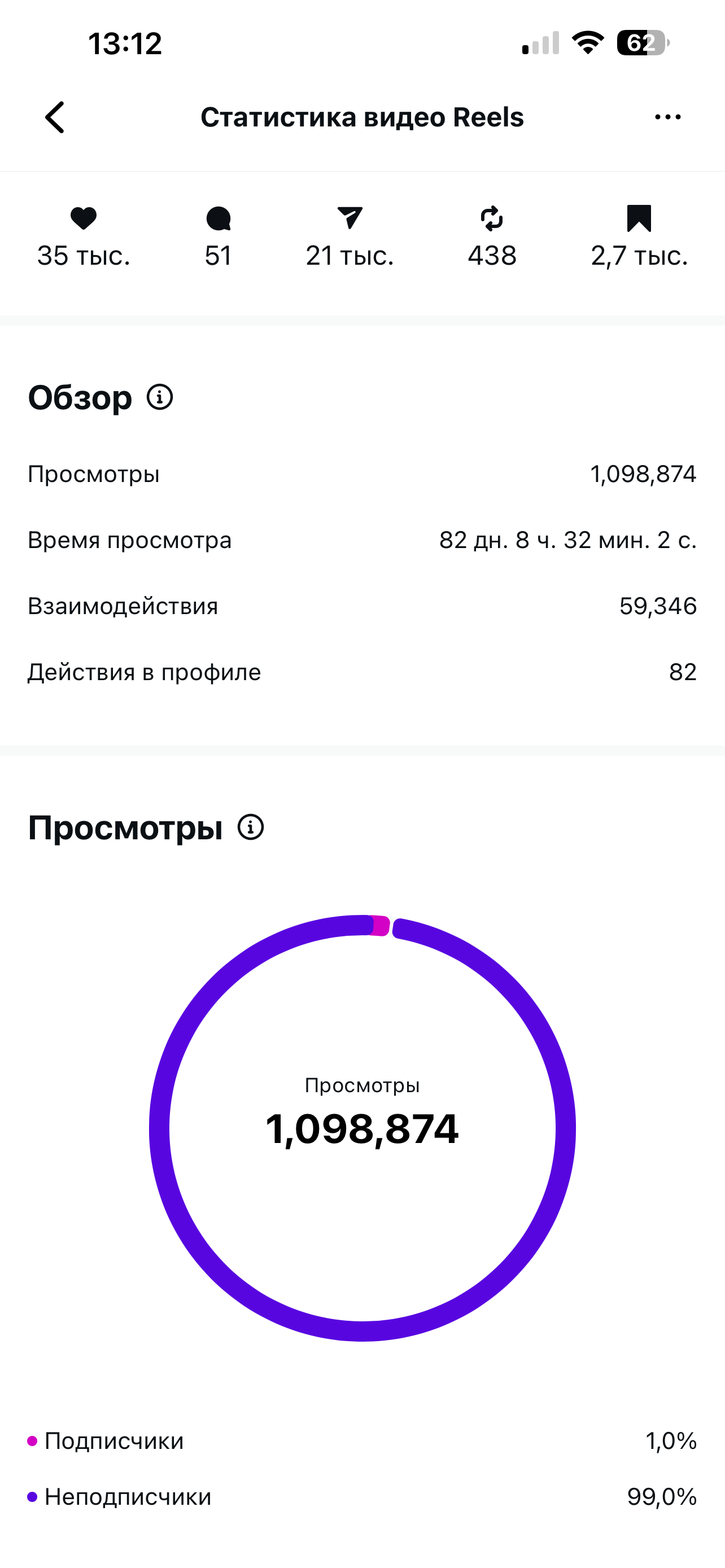Tap the info icon next to Обзор
The width and height of the screenshot is (725, 1568).
click(x=159, y=397)
